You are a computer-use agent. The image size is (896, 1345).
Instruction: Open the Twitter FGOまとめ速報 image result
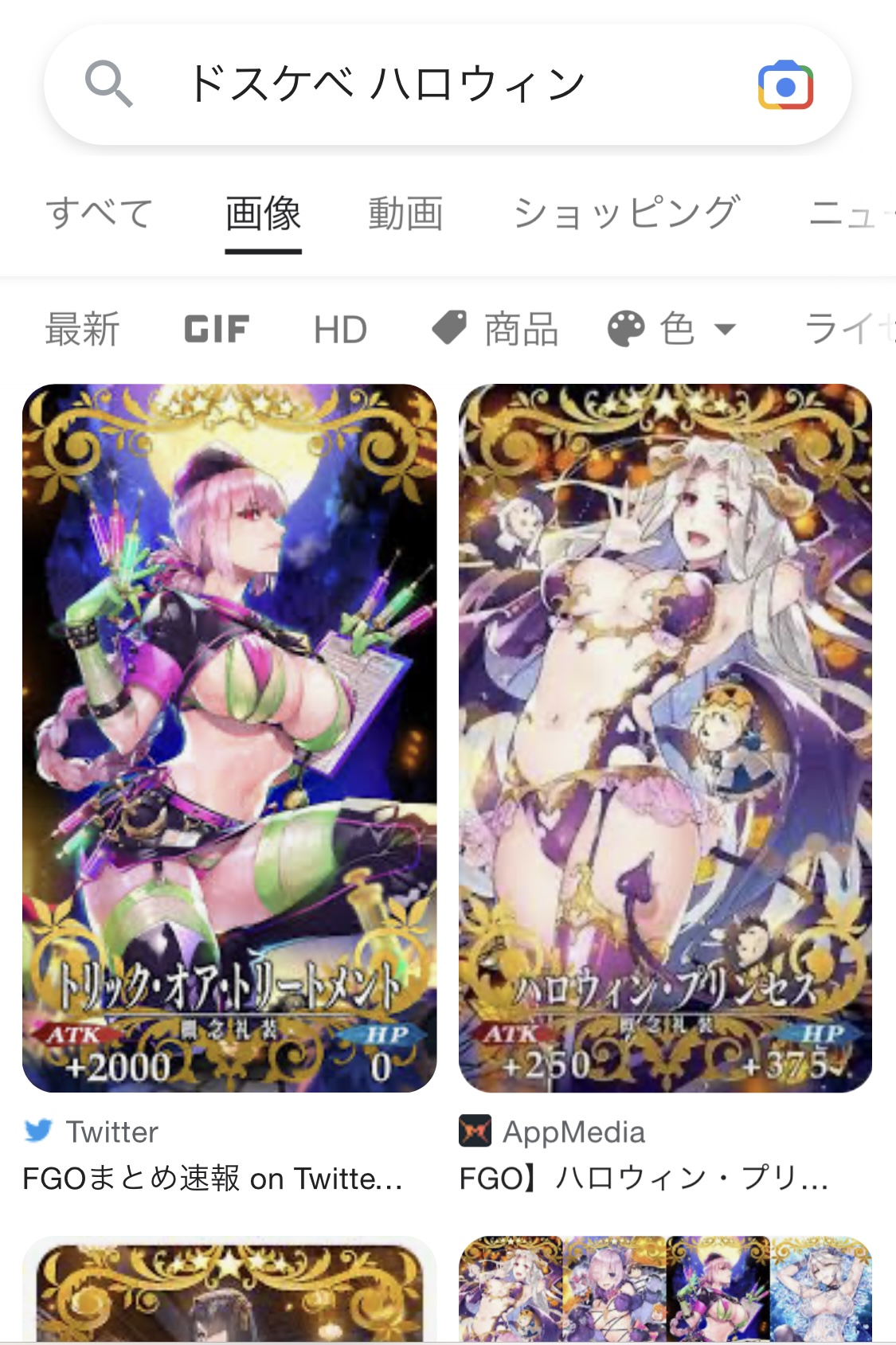(x=229, y=737)
